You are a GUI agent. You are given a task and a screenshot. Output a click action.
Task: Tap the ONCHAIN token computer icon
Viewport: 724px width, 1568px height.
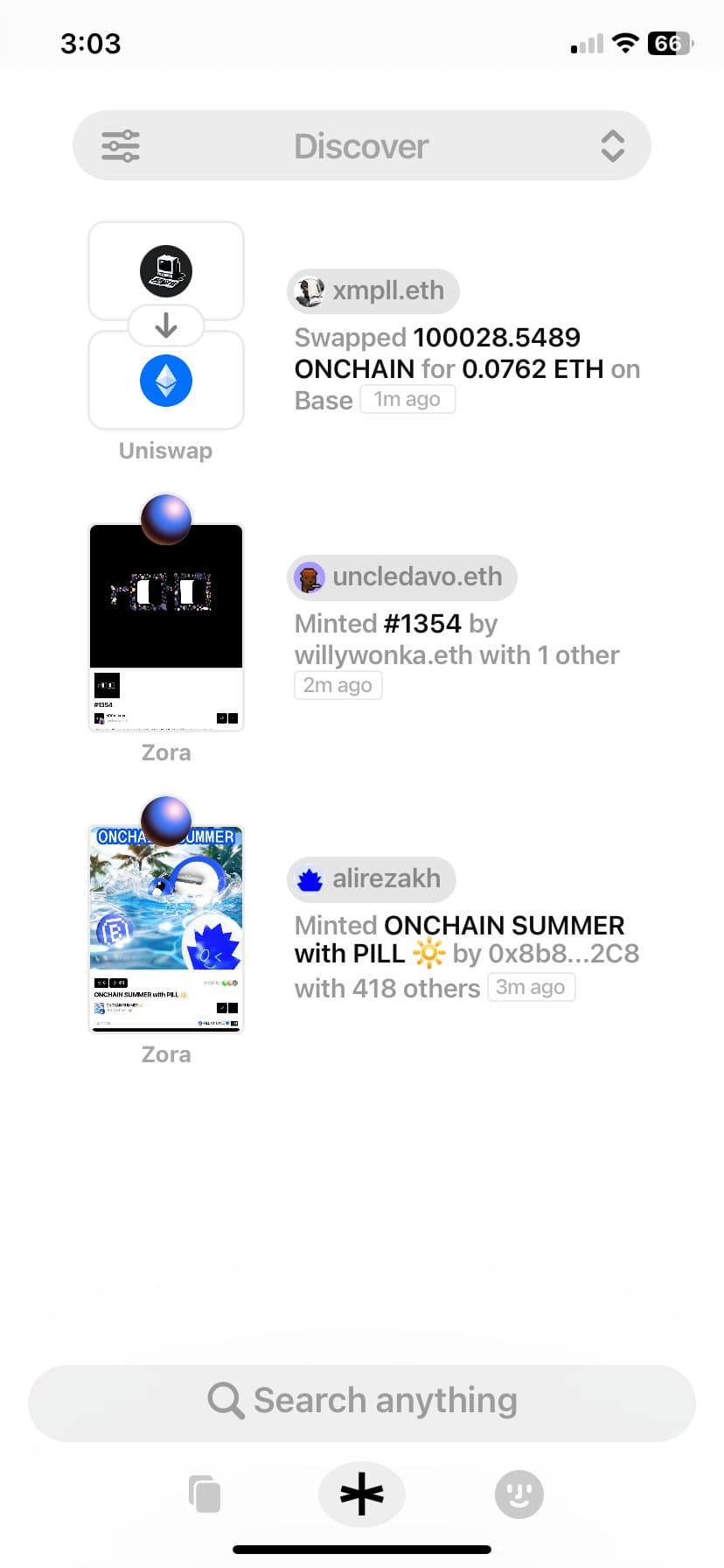[165, 270]
